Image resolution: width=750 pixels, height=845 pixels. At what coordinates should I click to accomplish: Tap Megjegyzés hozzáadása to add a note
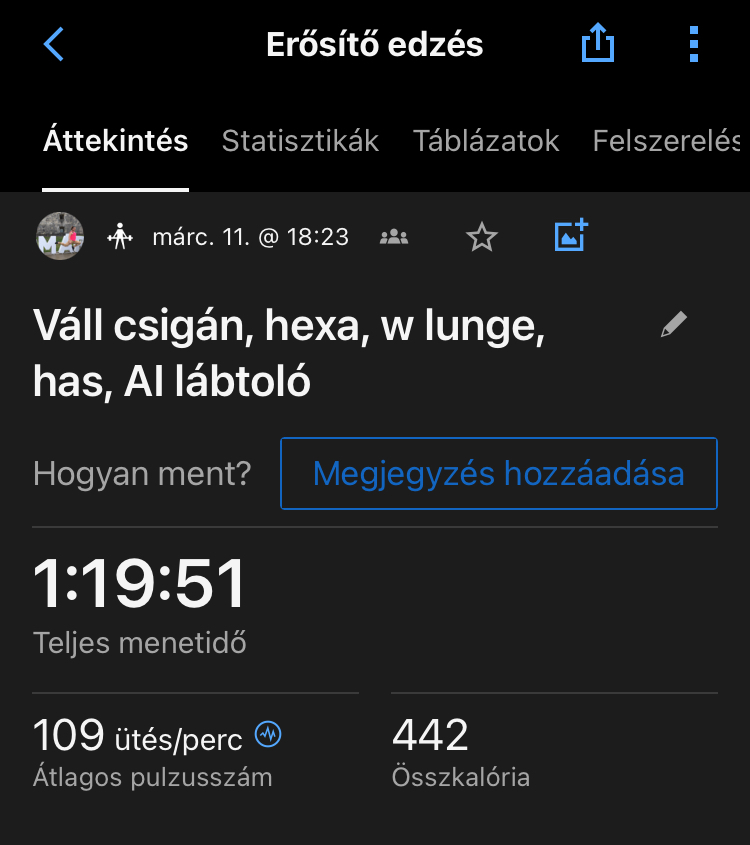click(x=498, y=473)
